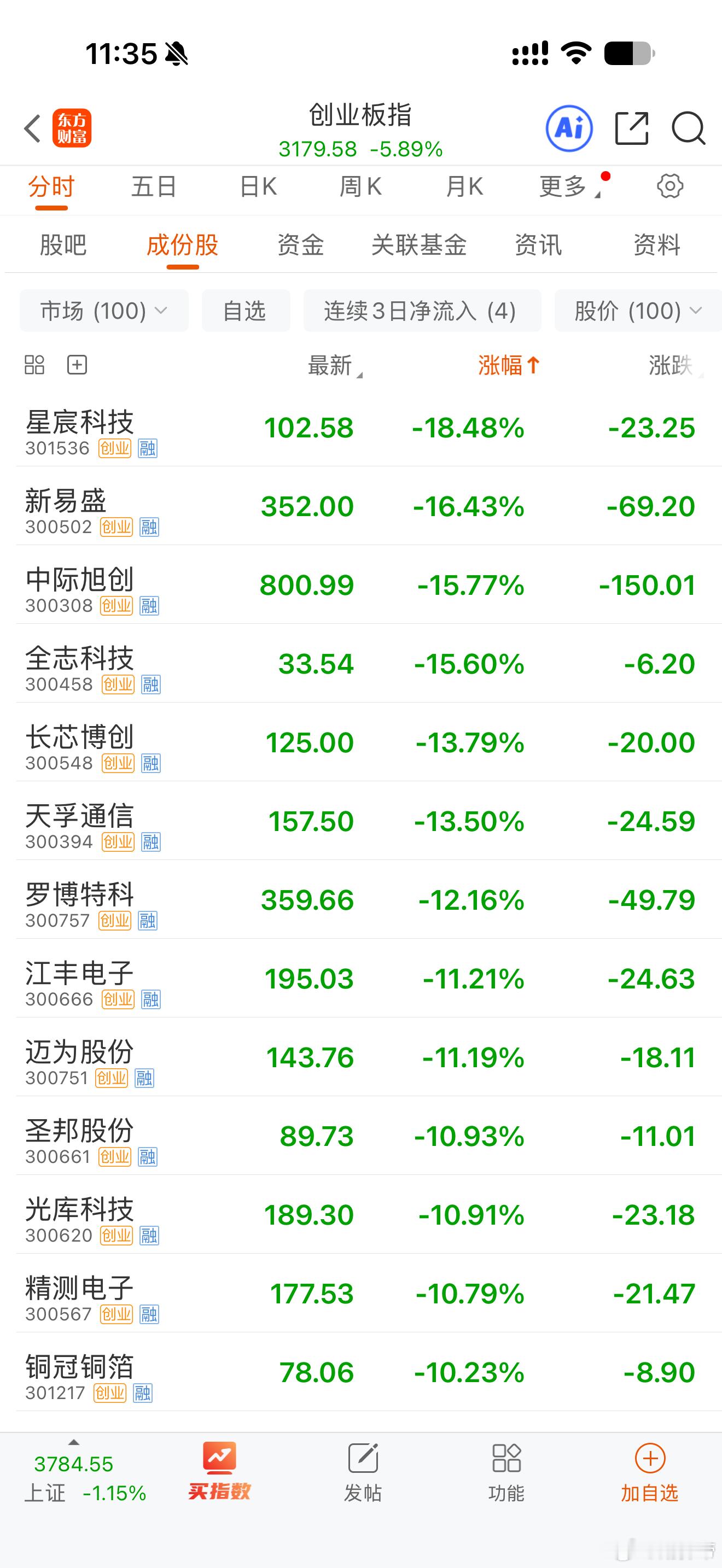Viewport: 722px width, 1568px height.
Task: Filter by 连续3日净流入 (4)
Action: (421, 311)
